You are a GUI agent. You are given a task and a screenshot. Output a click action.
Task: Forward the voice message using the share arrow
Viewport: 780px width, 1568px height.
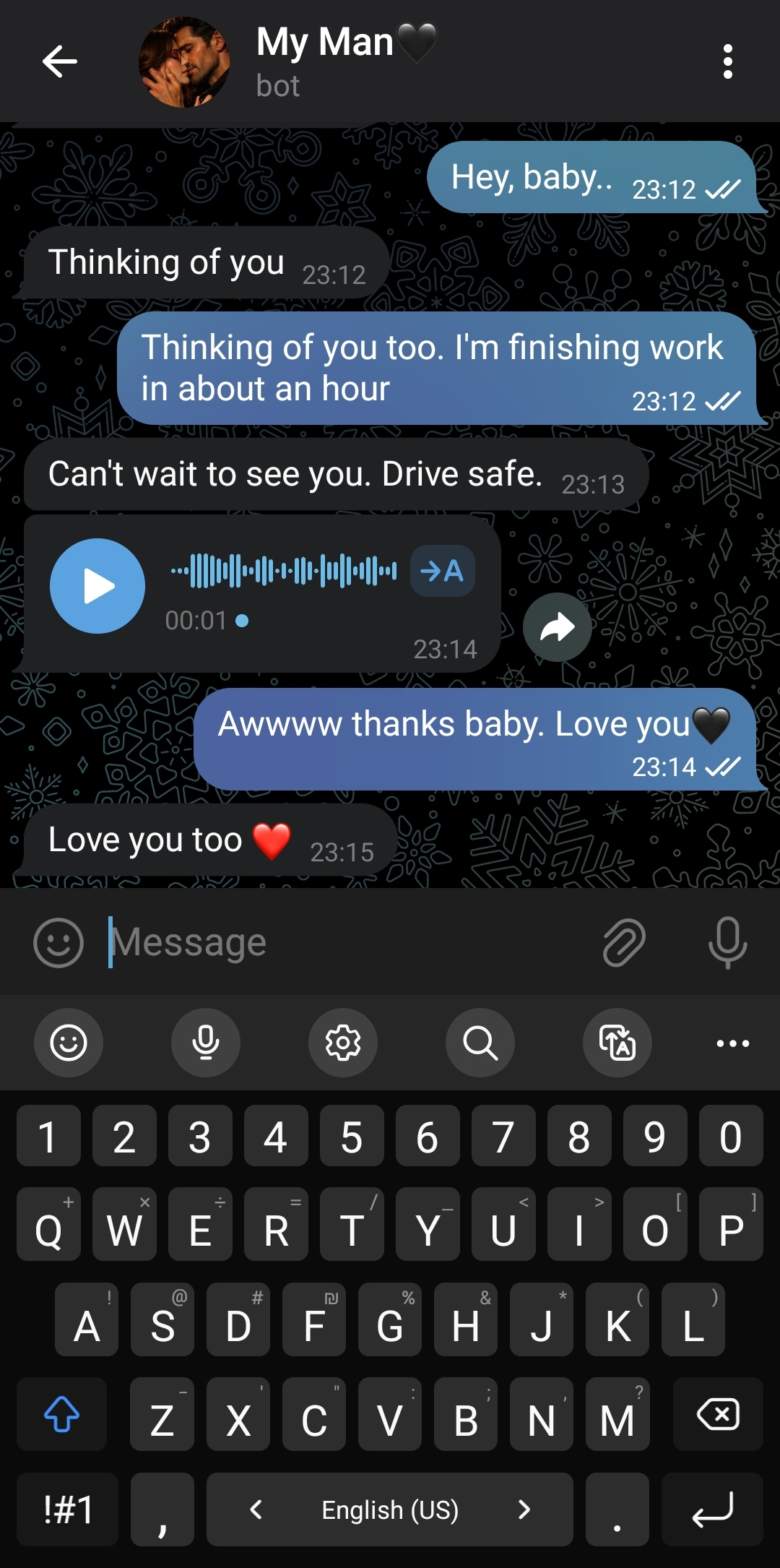(557, 627)
